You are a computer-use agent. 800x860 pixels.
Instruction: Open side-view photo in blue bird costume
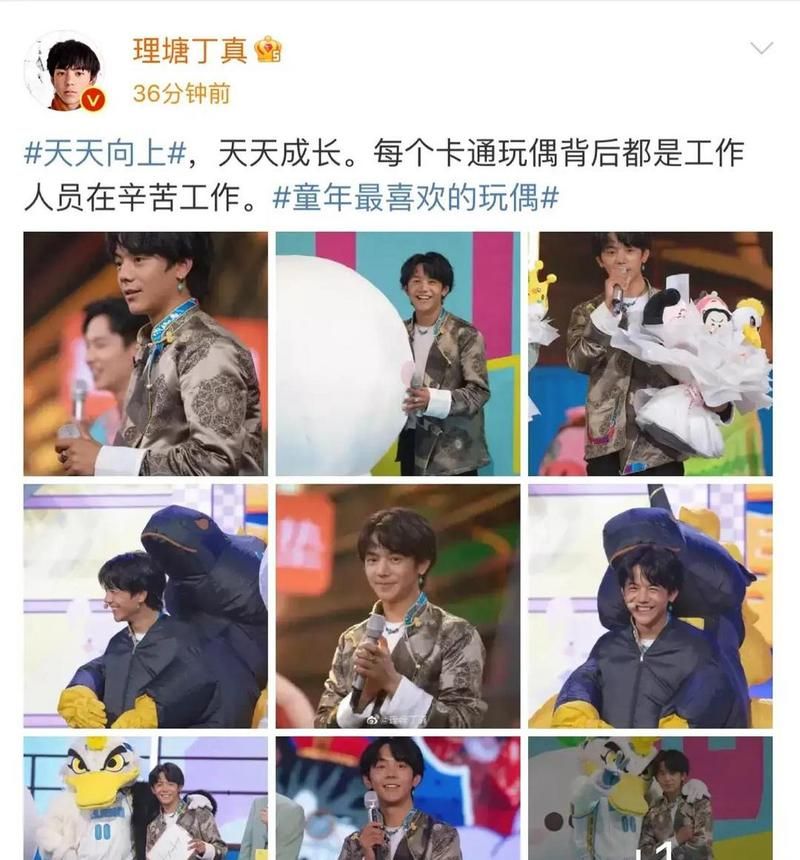coord(146,606)
